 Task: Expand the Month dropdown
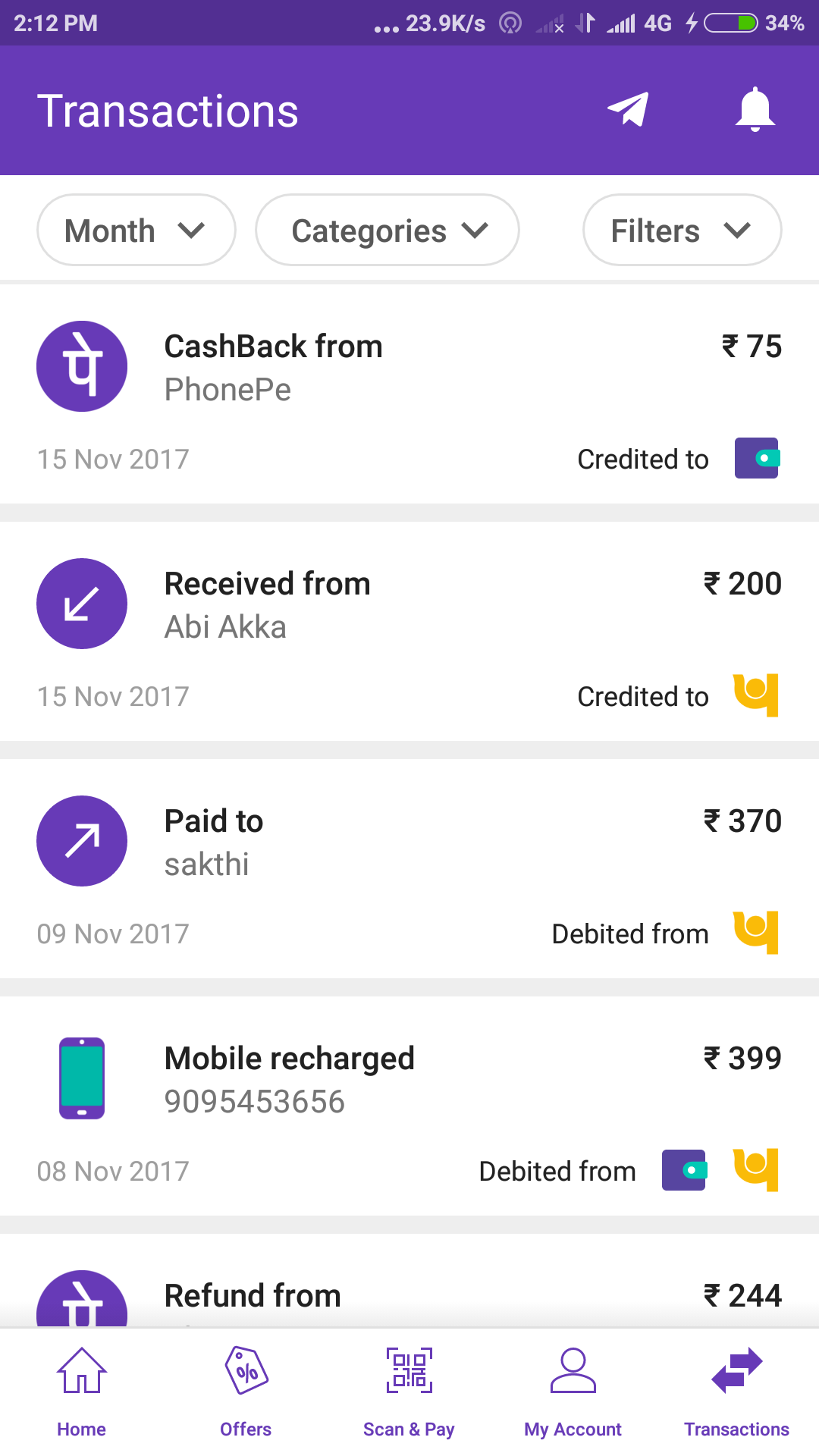pyautogui.click(x=136, y=231)
